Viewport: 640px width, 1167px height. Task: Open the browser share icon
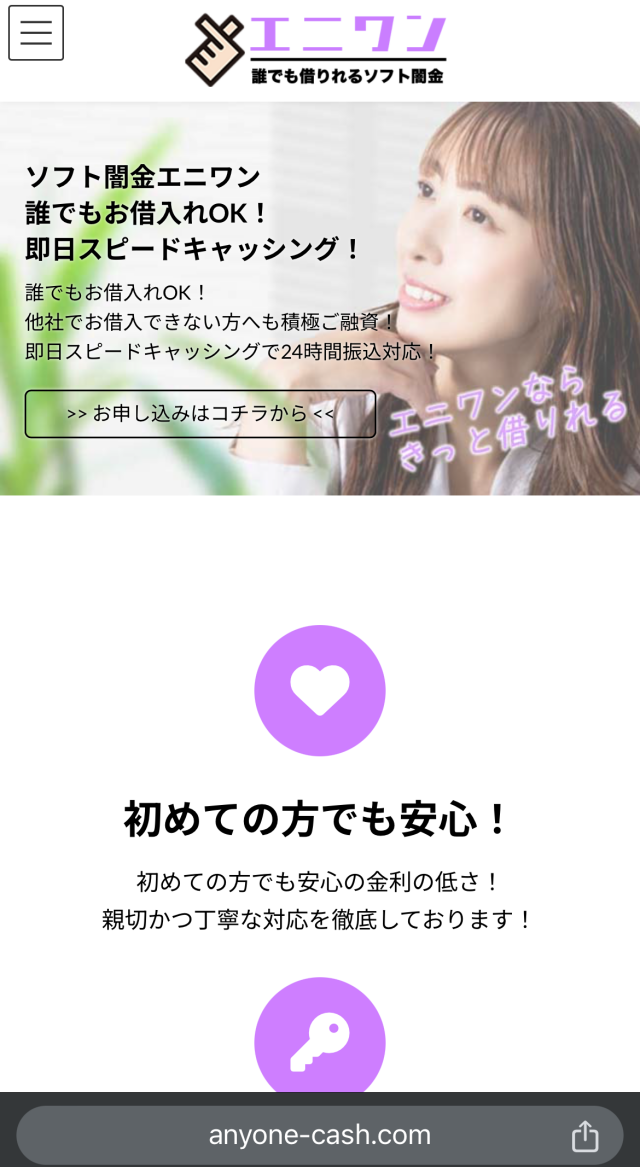(x=584, y=1136)
